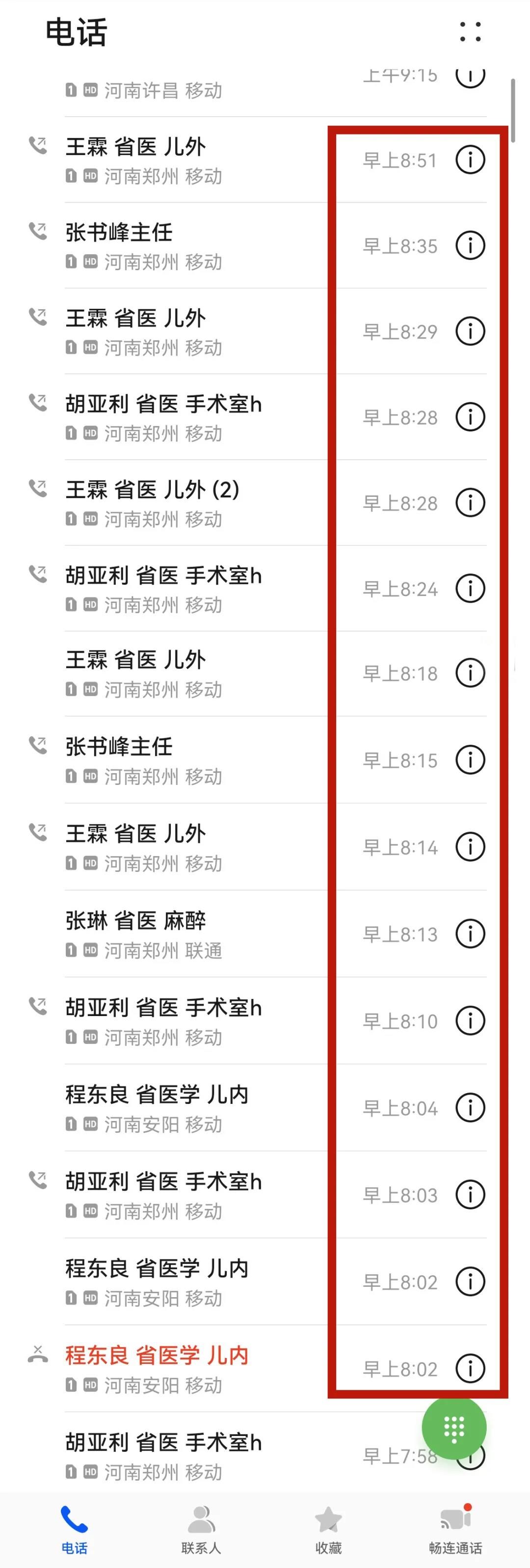This screenshot has height=1568, width=530.
Task: Open the 畅连通话 tab
Action: tap(455, 1530)
